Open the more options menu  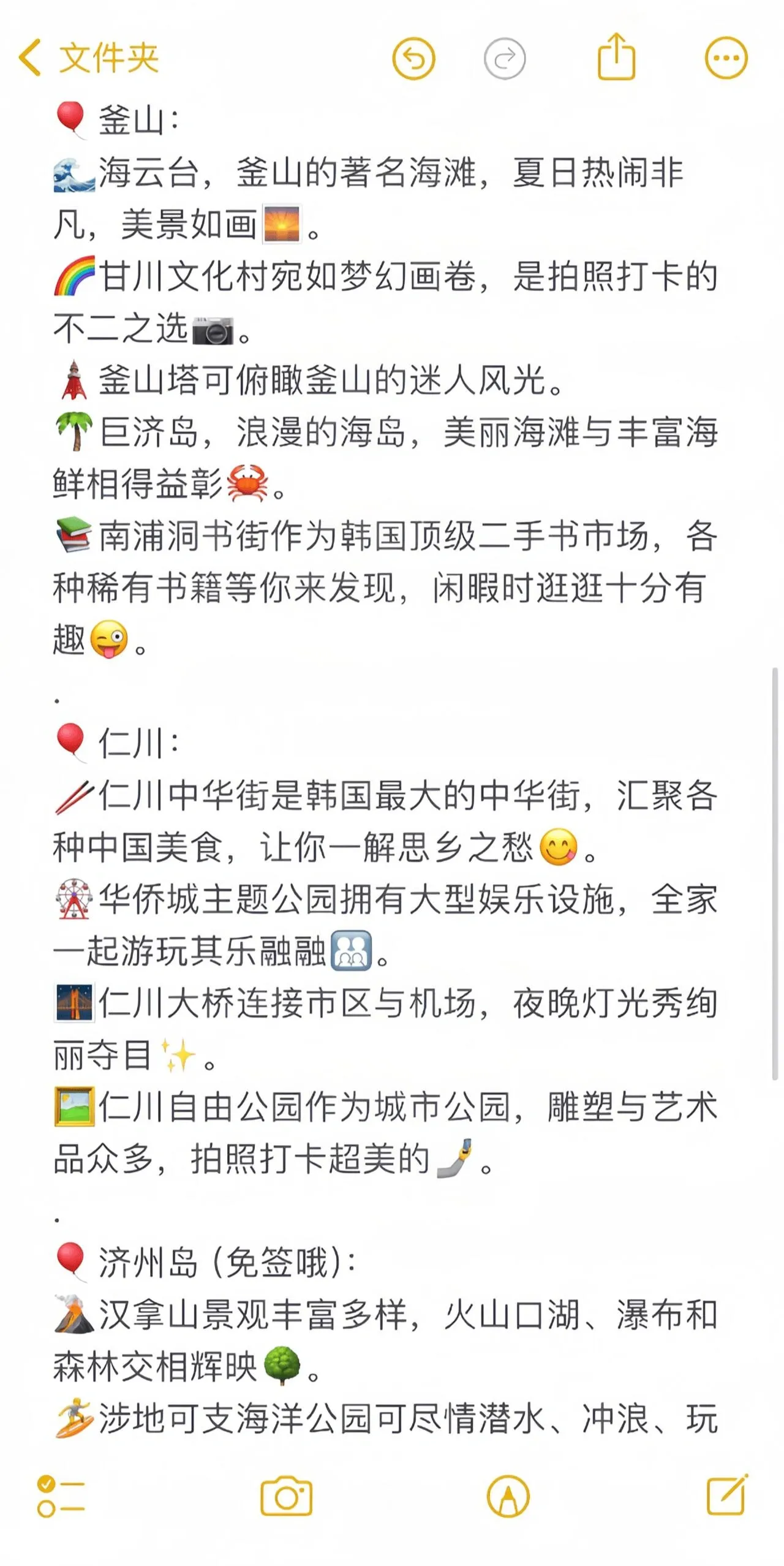tap(726, 59)
